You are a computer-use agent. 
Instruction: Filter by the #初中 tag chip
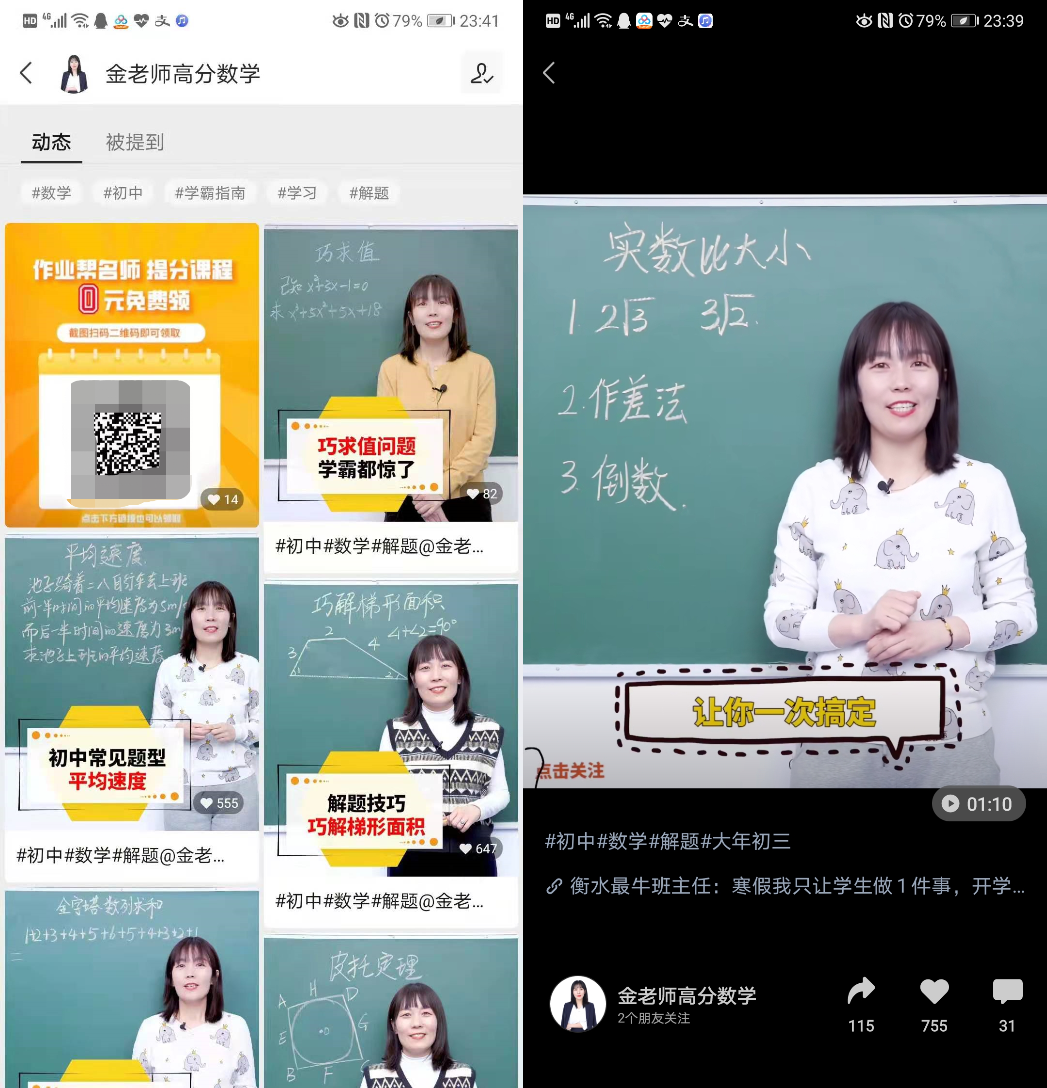point(123,192)
